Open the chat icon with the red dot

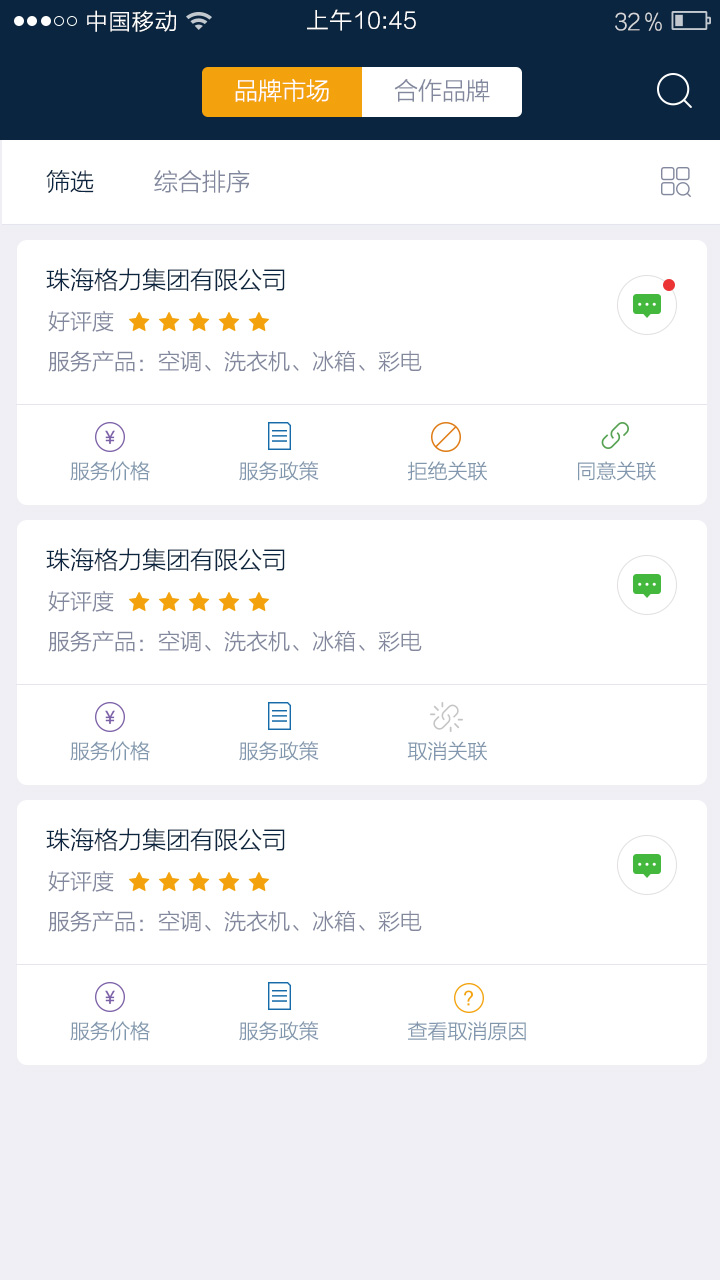click(647, 305)
